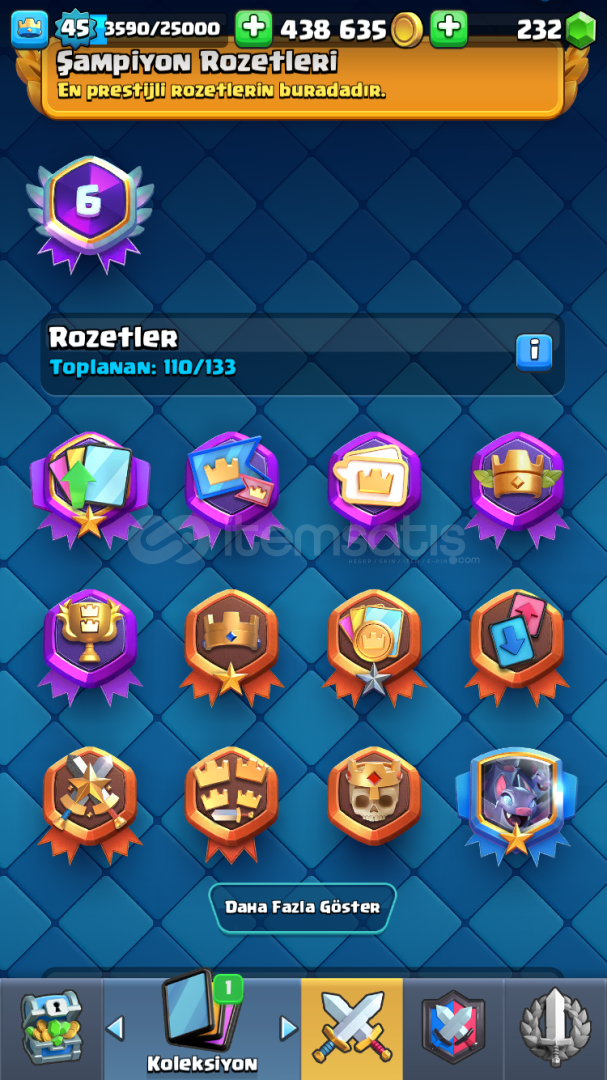Screen dimensions: 607x1080
Task: Add gems with the plus button
Action: (449, 29)
